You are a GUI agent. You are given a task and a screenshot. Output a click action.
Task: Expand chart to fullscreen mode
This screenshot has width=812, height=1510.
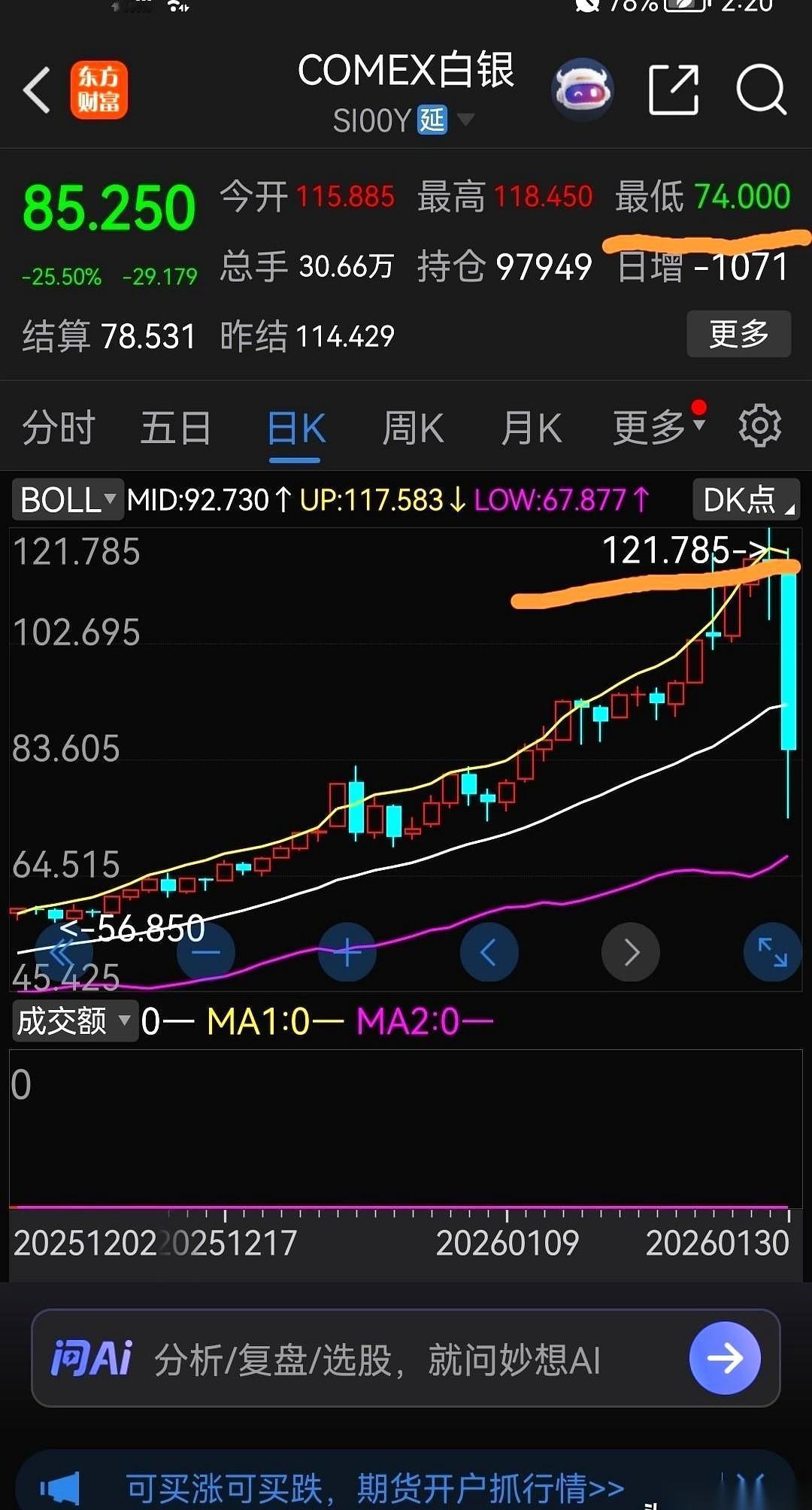[771, 951]
